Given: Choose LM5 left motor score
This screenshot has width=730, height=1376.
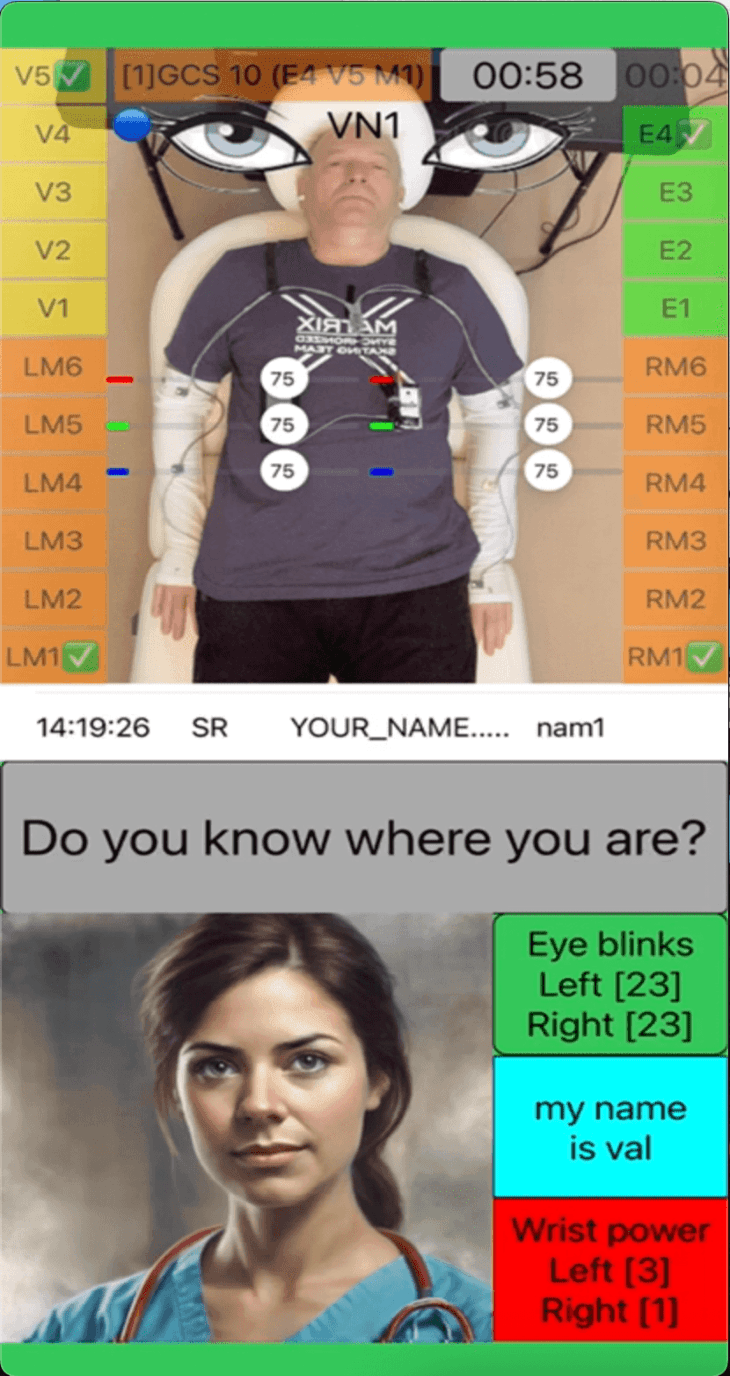Looking at the screenshot, I should (x=52, y=424).
